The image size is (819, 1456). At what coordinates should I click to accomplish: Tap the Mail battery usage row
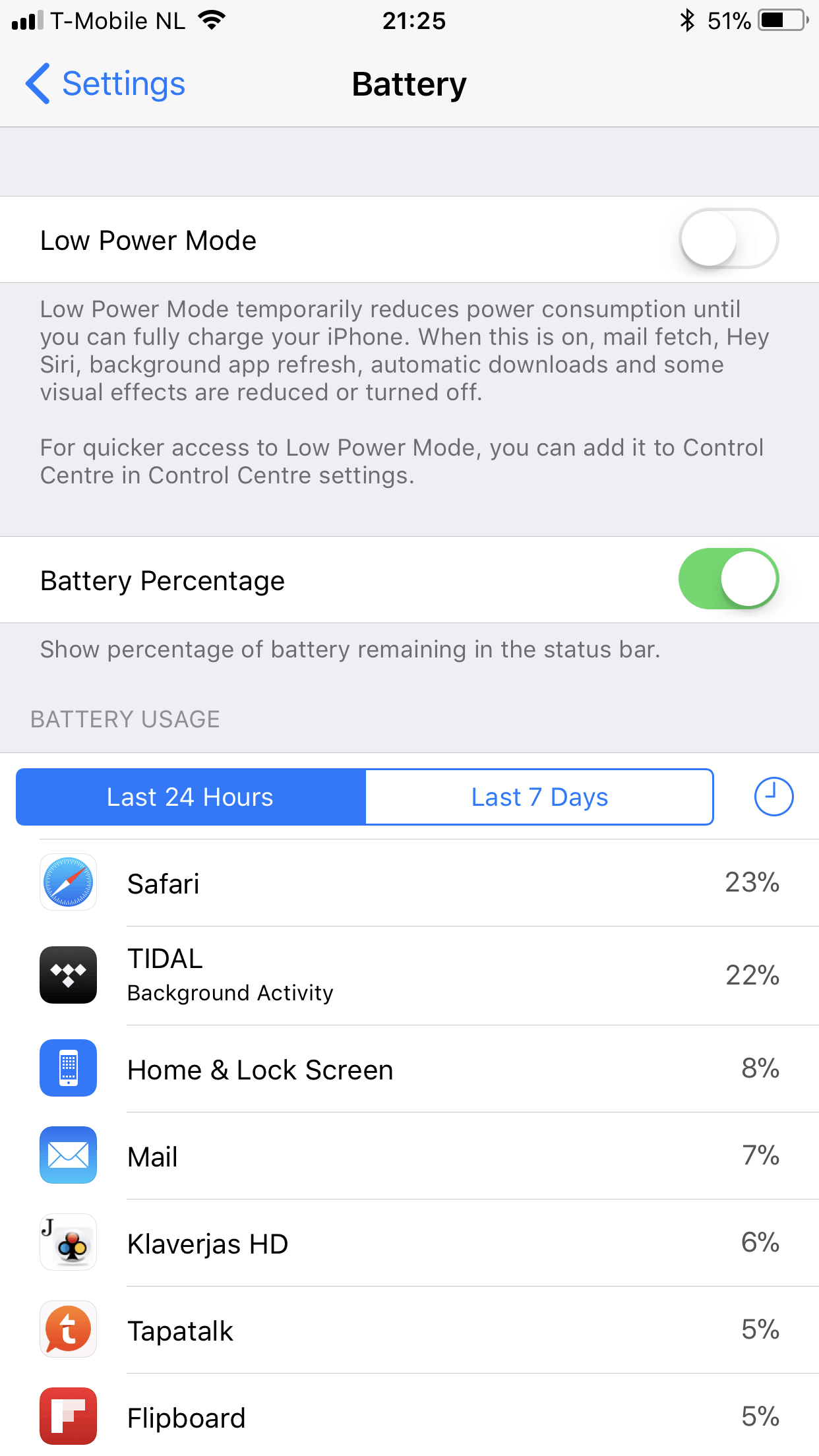409,1156
